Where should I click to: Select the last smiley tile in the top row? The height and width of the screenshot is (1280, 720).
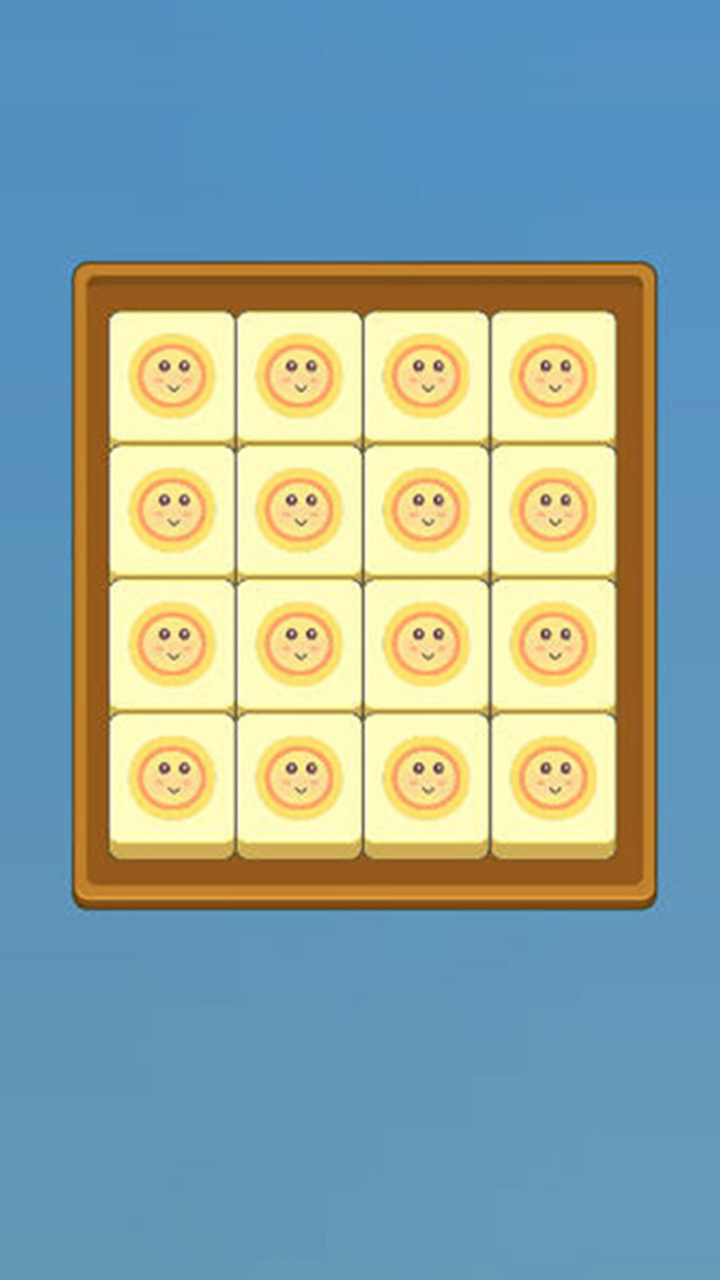pyautogui.click(x=553, y=376)
